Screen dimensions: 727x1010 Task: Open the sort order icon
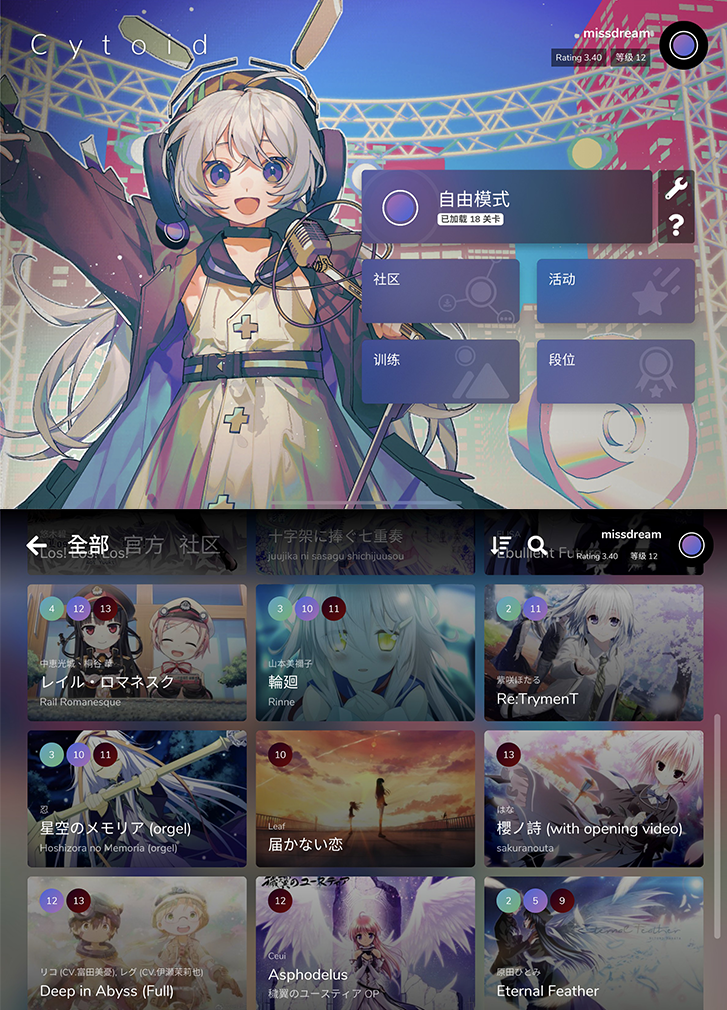click(501, 545)
